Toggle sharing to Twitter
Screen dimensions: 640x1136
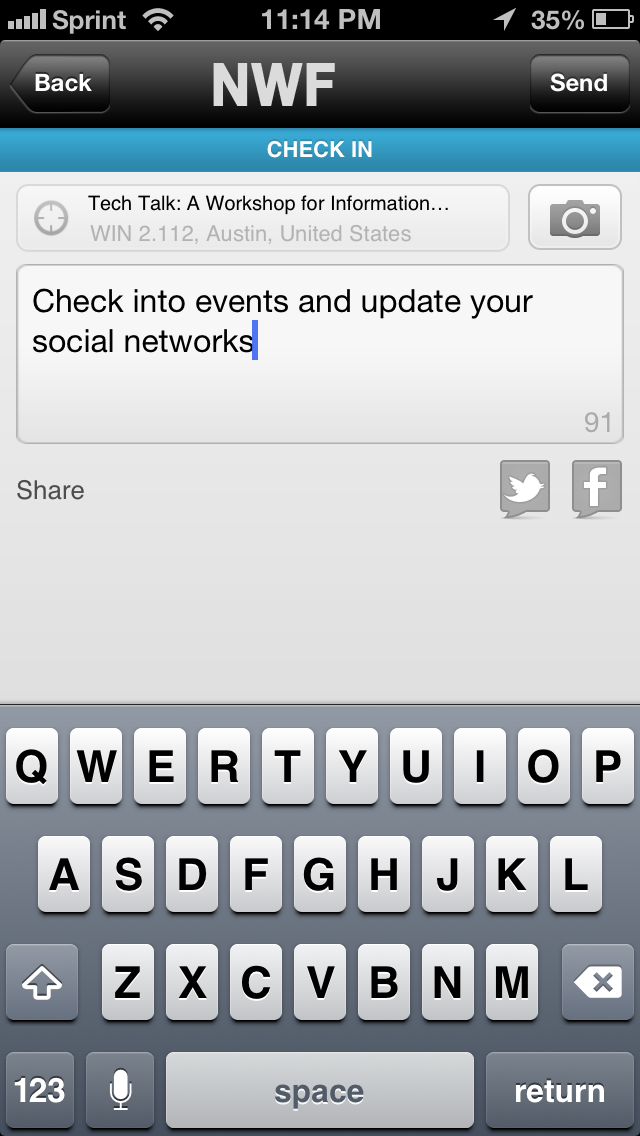point(525,489)
